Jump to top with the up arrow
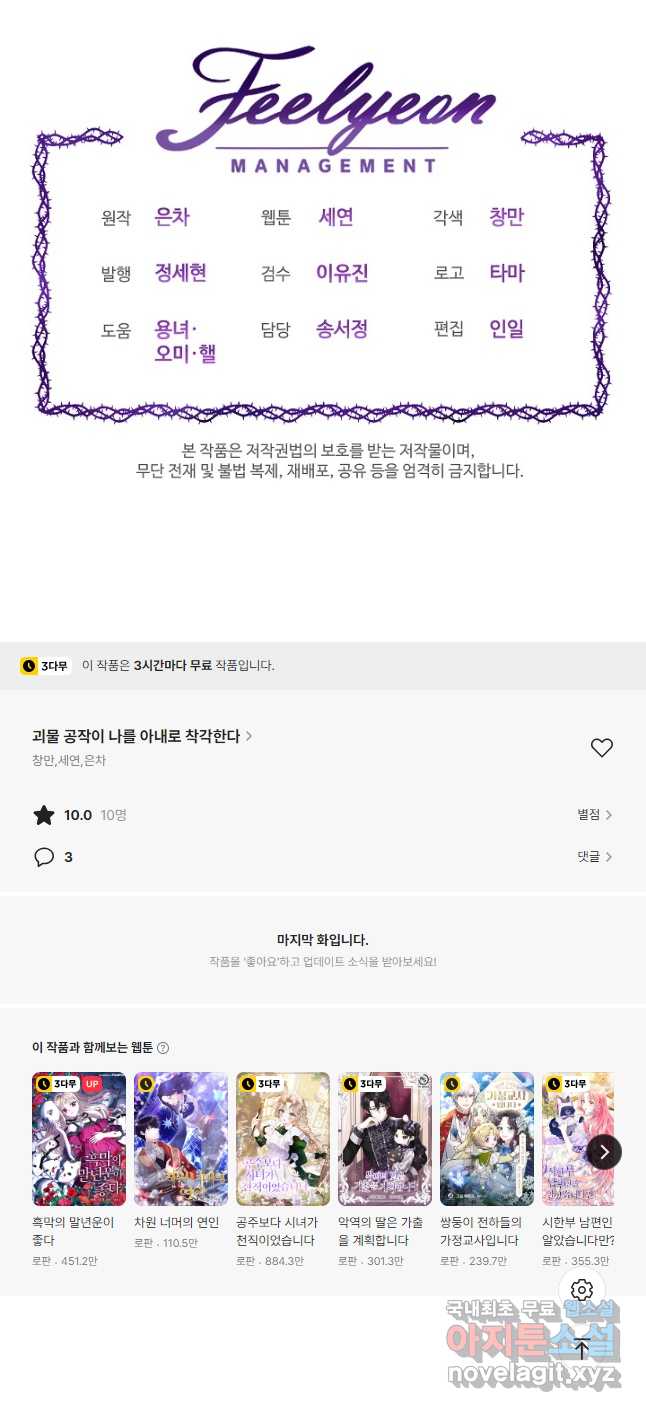The width and height of the screenshot is (646, 1412). tap(582, 1347)
